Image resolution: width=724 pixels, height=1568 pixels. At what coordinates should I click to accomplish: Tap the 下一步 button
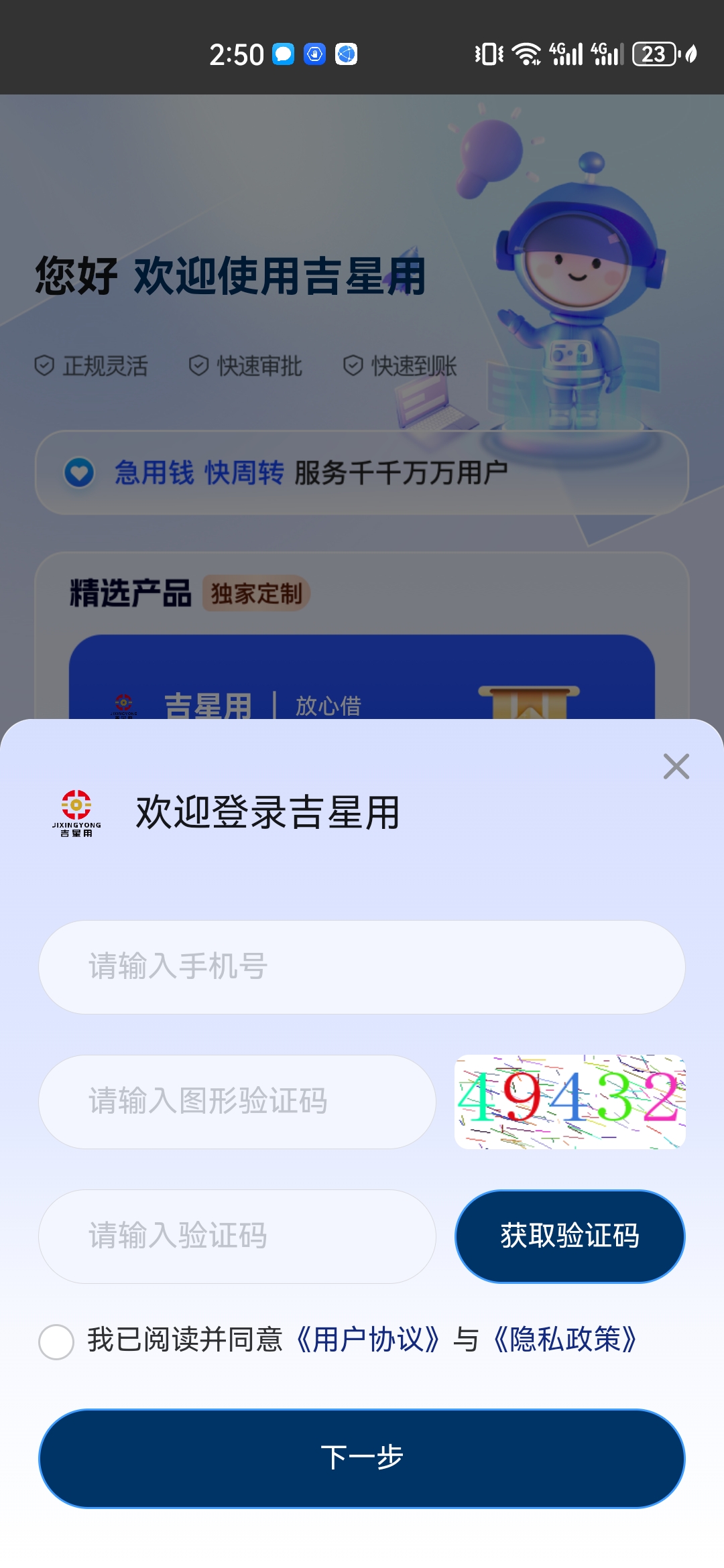pyautogui.click(x=362, y=1458)
